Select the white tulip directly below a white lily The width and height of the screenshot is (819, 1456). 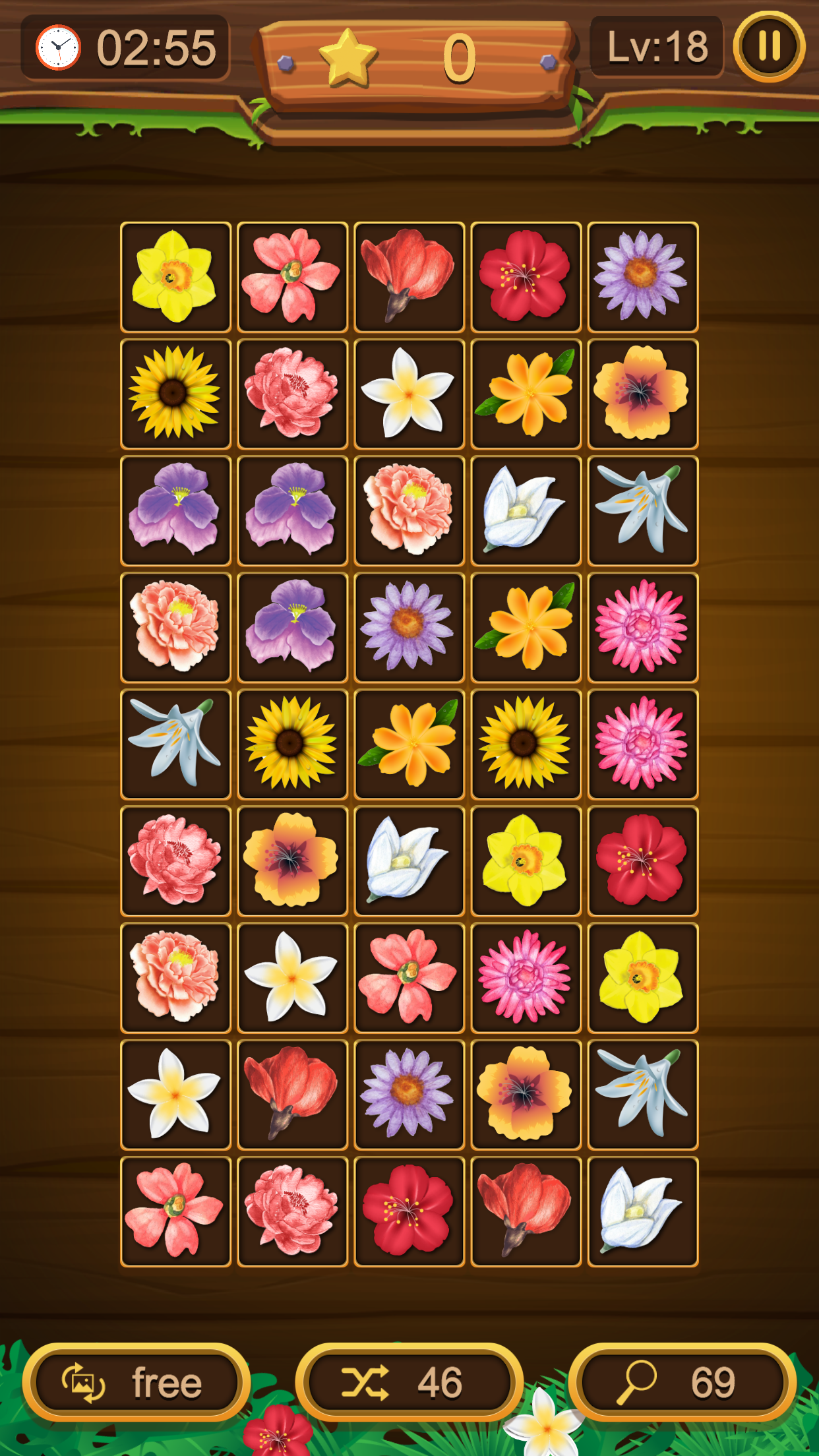[x=642, y=1211]
